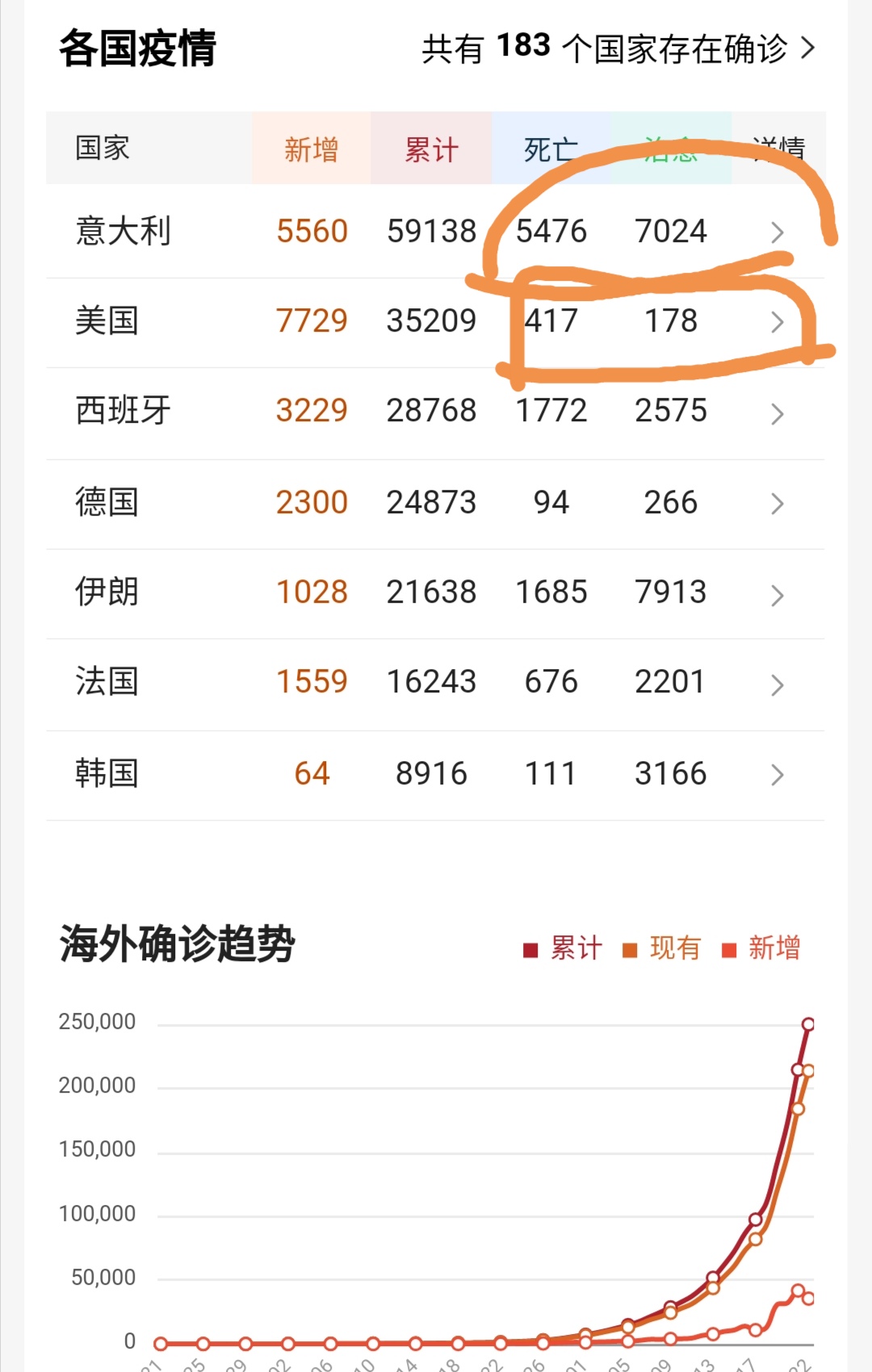Open United States (美国) detail arrow
Screen dimensions: 872x1372
(778, 322)
